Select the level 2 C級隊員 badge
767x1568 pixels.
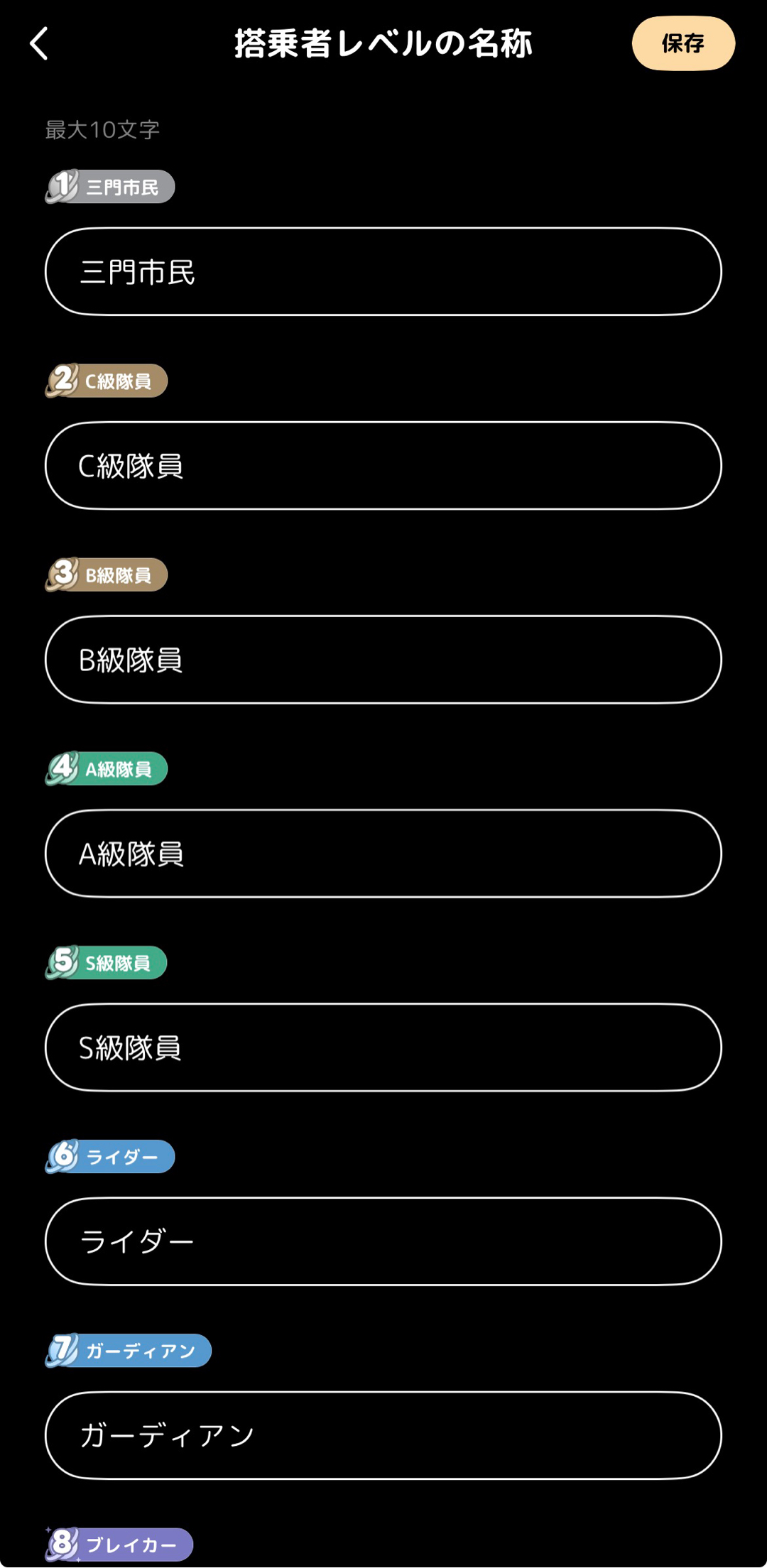click(107, 381)
